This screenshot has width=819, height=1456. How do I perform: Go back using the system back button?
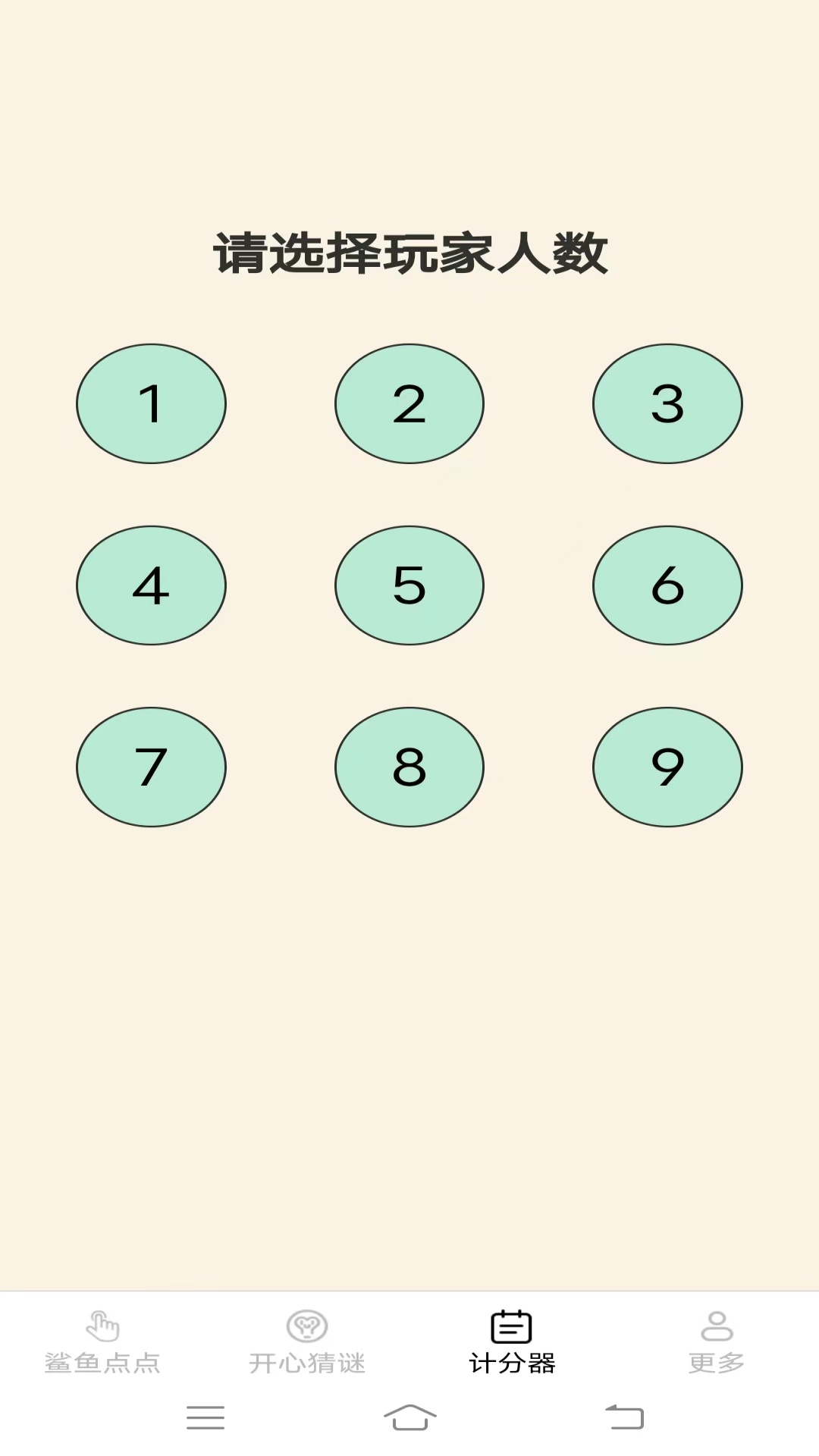coord(624,1417)
